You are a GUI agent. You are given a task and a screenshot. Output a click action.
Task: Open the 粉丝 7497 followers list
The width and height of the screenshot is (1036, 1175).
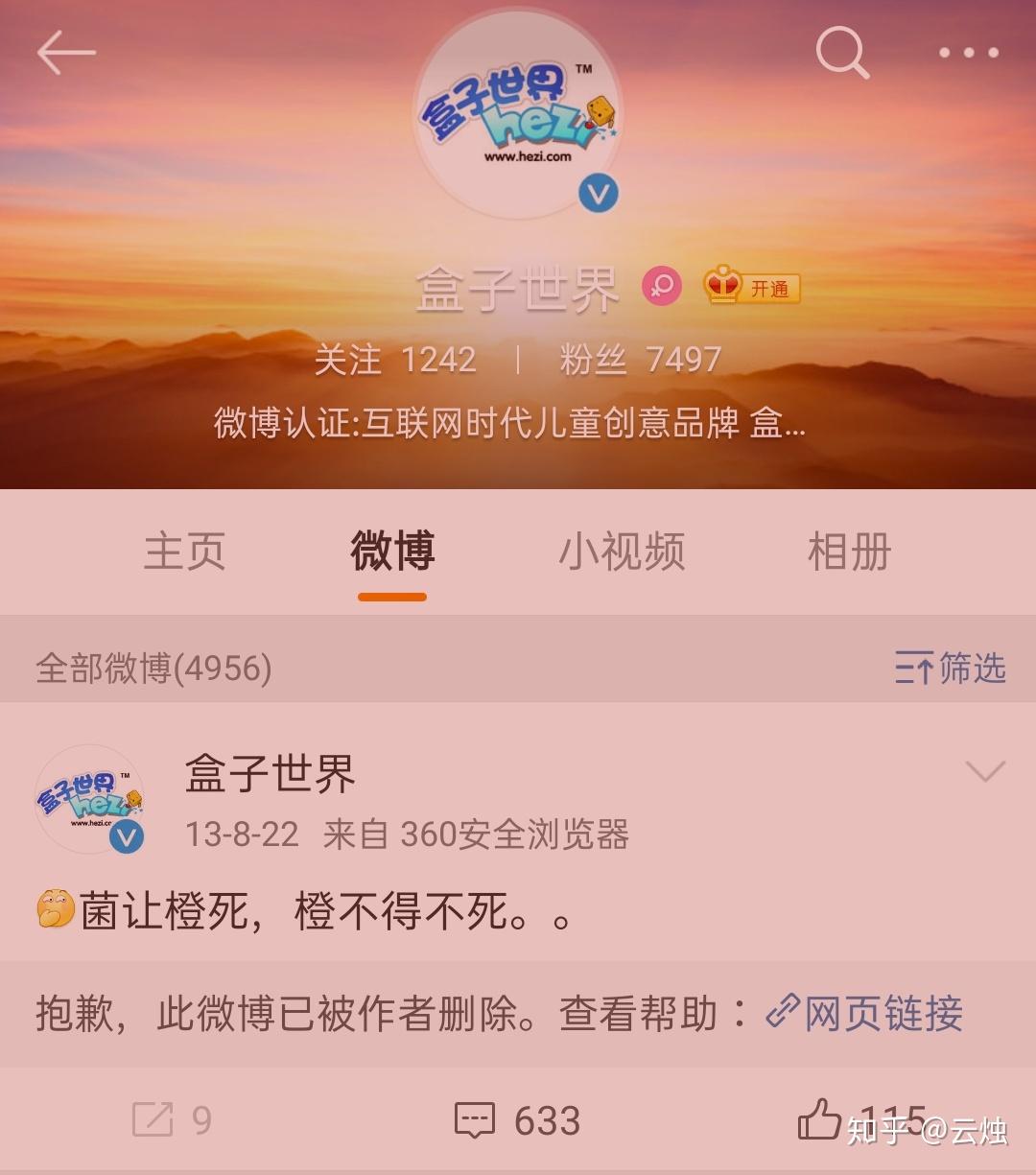point(640,360)
